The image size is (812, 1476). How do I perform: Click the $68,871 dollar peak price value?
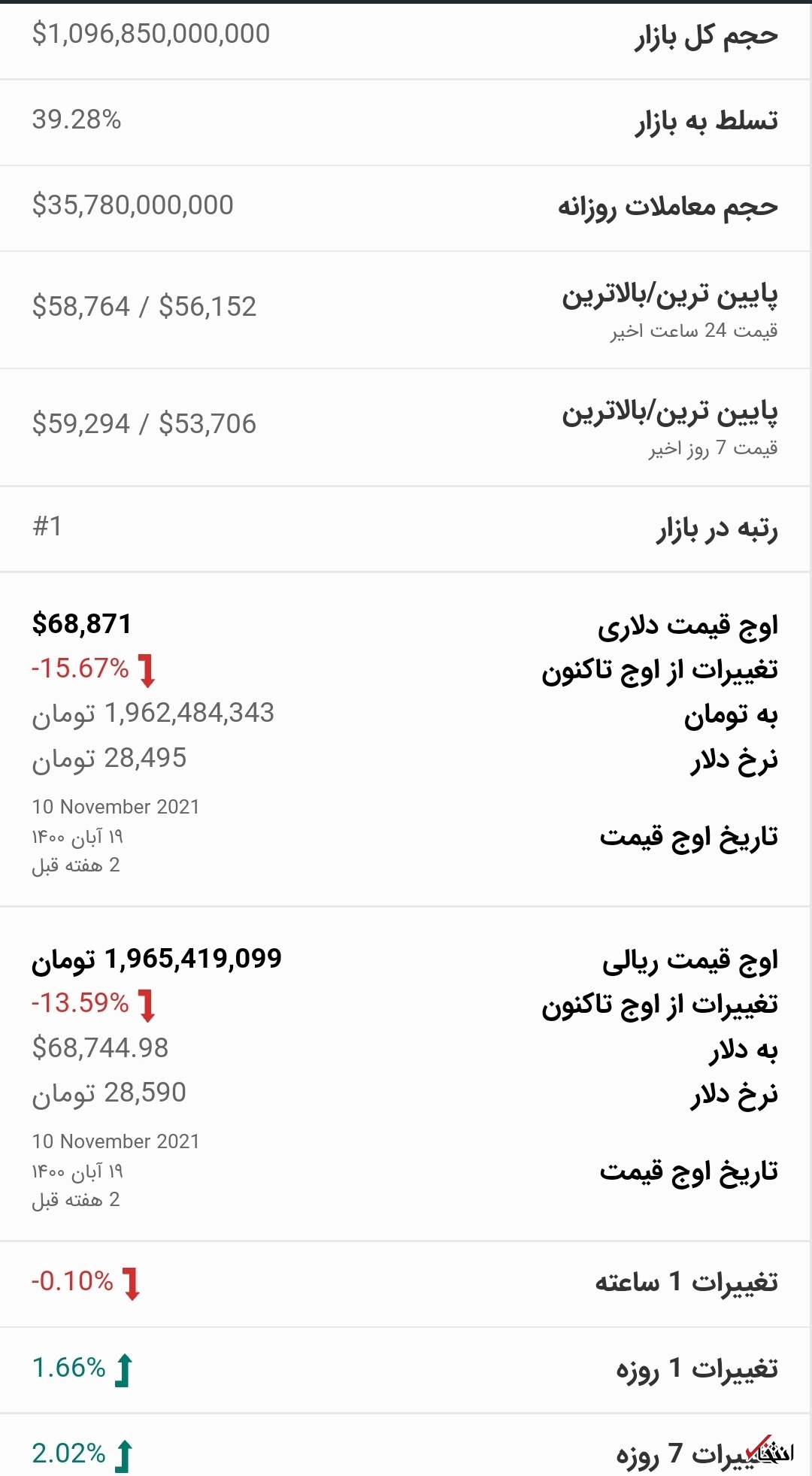83,623
